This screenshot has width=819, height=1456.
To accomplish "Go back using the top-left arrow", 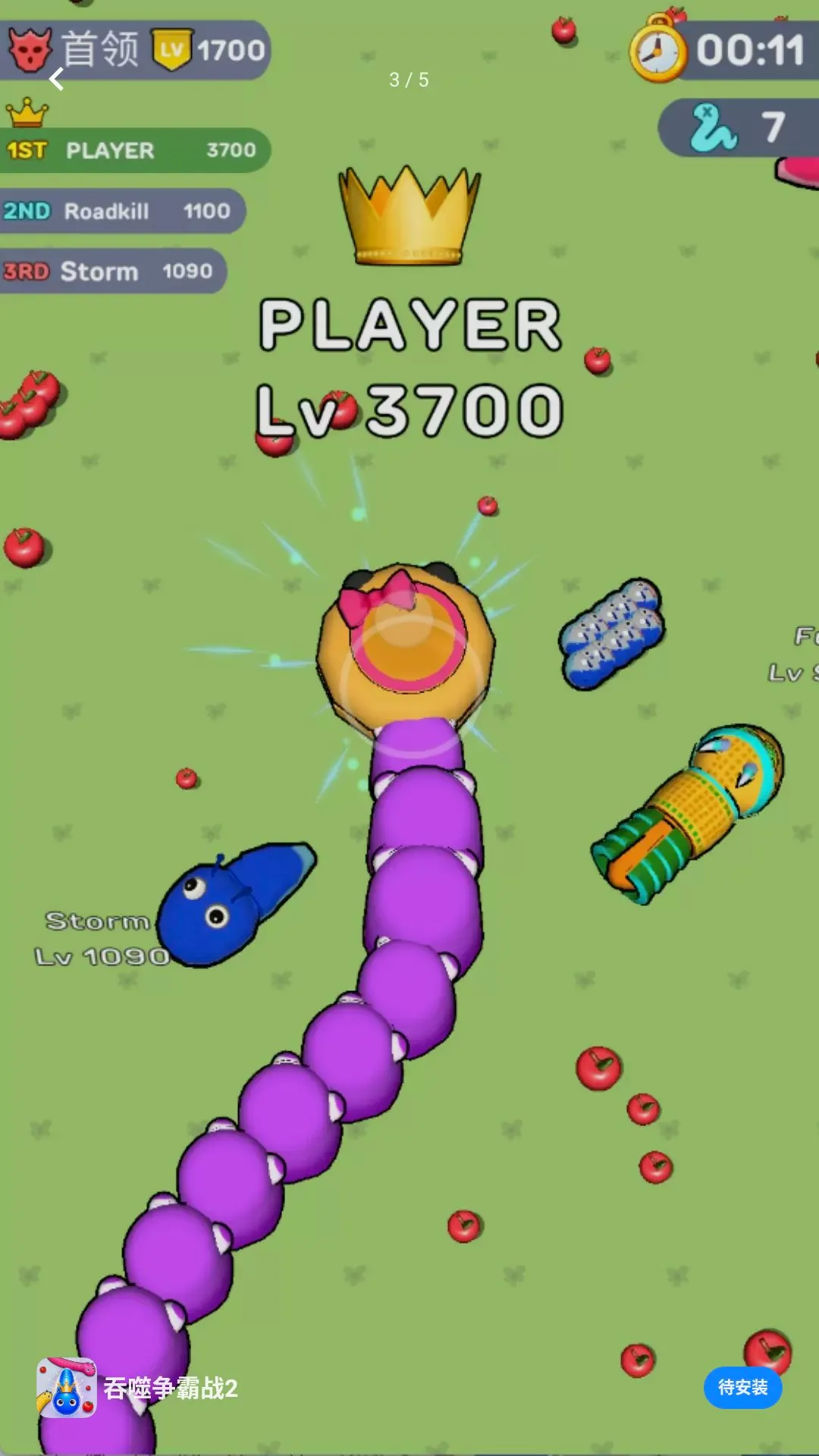I will tap(57, 79).
